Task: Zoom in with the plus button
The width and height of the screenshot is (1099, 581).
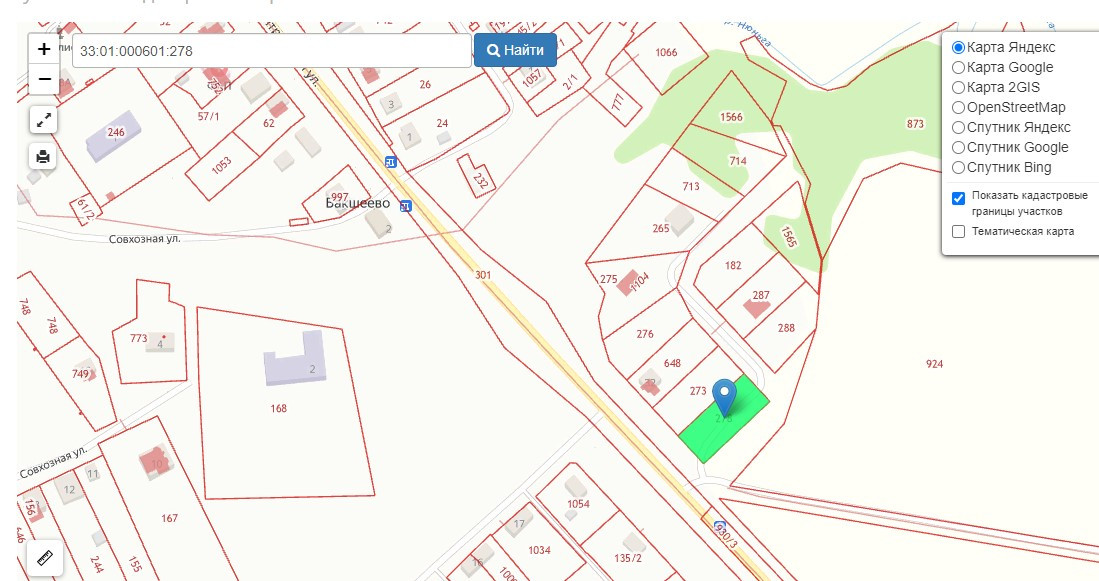Action: [43, 49]
